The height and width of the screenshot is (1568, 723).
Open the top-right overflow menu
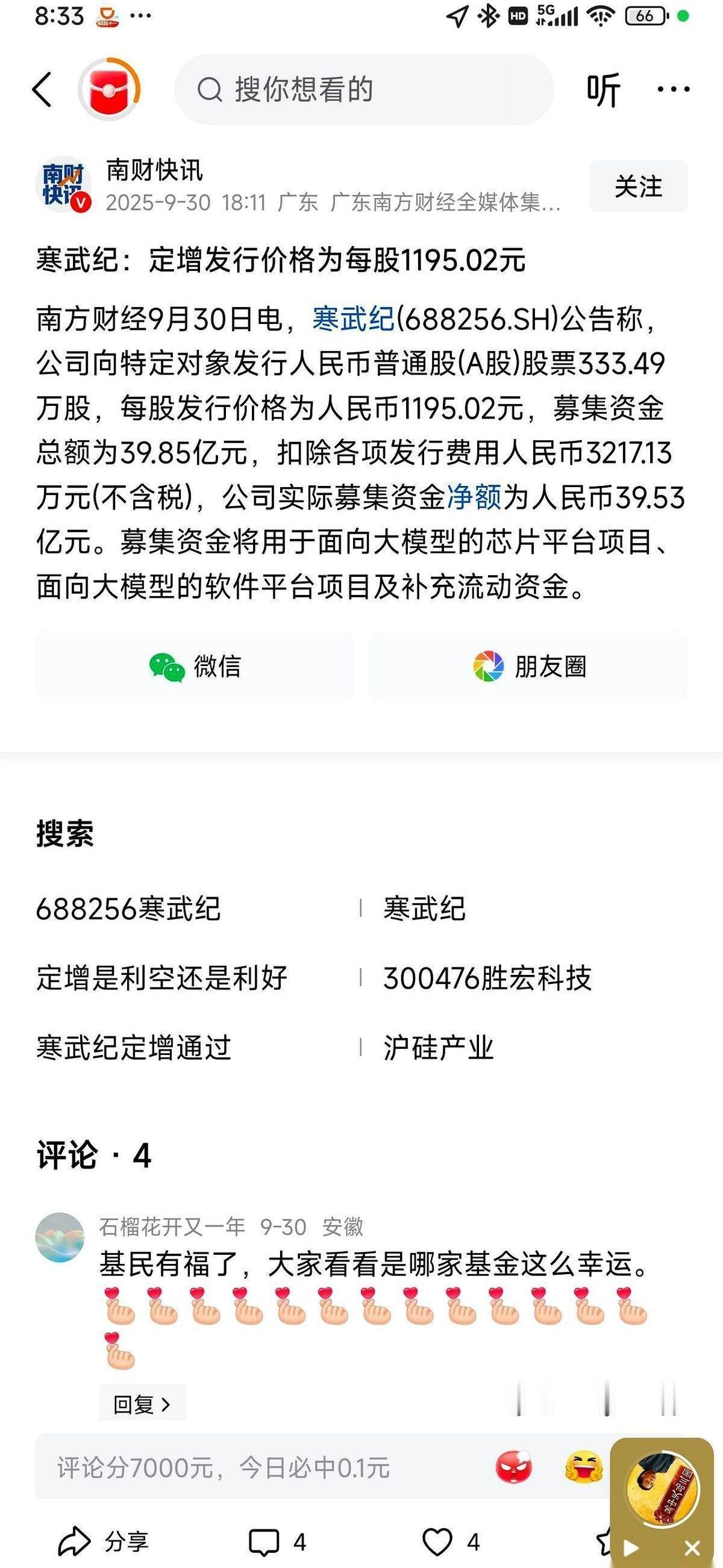(674, 90)
